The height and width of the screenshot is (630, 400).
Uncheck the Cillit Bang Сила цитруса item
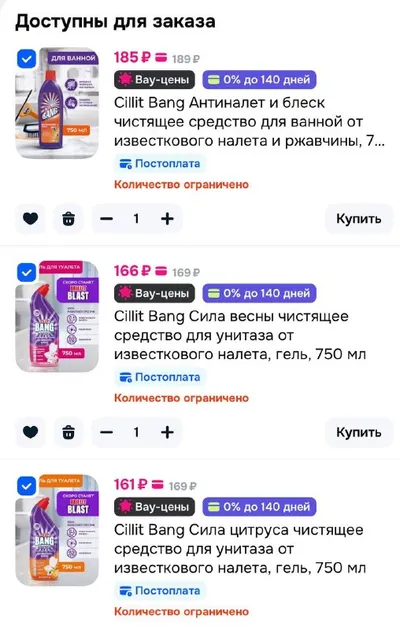tap(27, 487)
